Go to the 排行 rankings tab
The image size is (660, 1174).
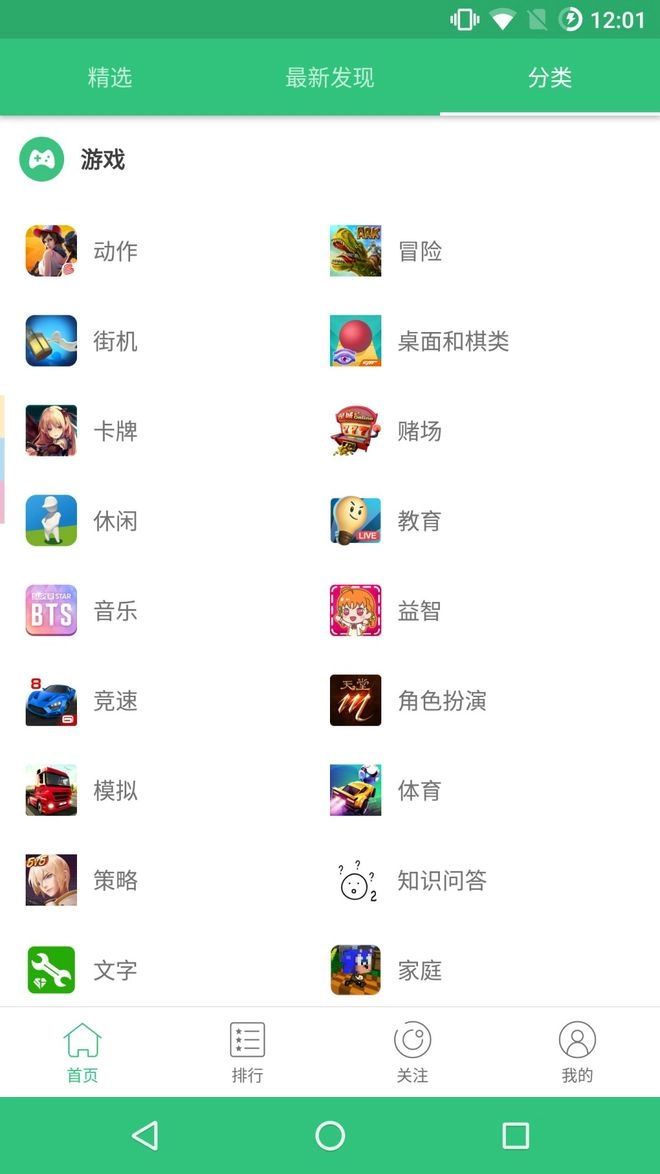[x=247, y=1052]
